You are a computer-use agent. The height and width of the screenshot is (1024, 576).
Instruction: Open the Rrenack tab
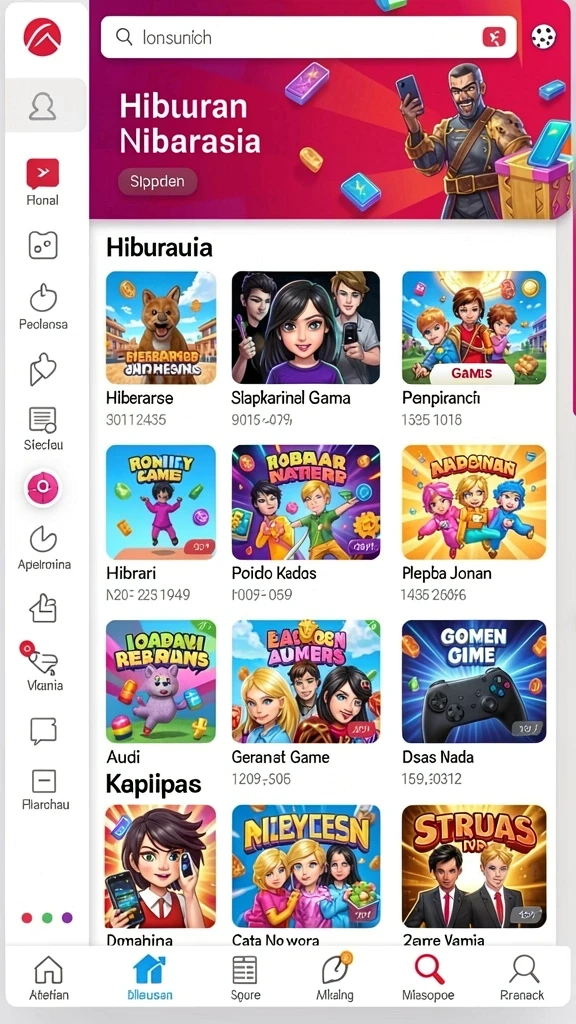pos(522,978)
